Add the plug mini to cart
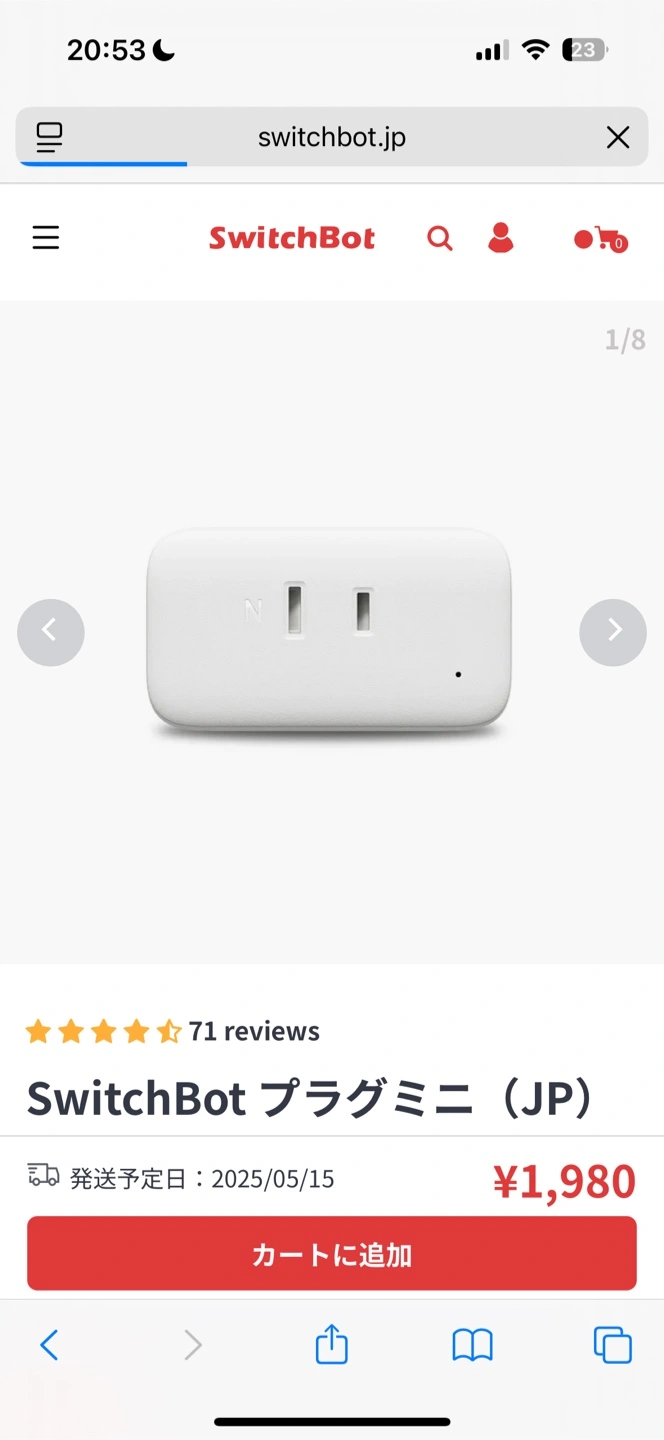Viewport: 664px width, 1440px height. [x=332, y=1254]
